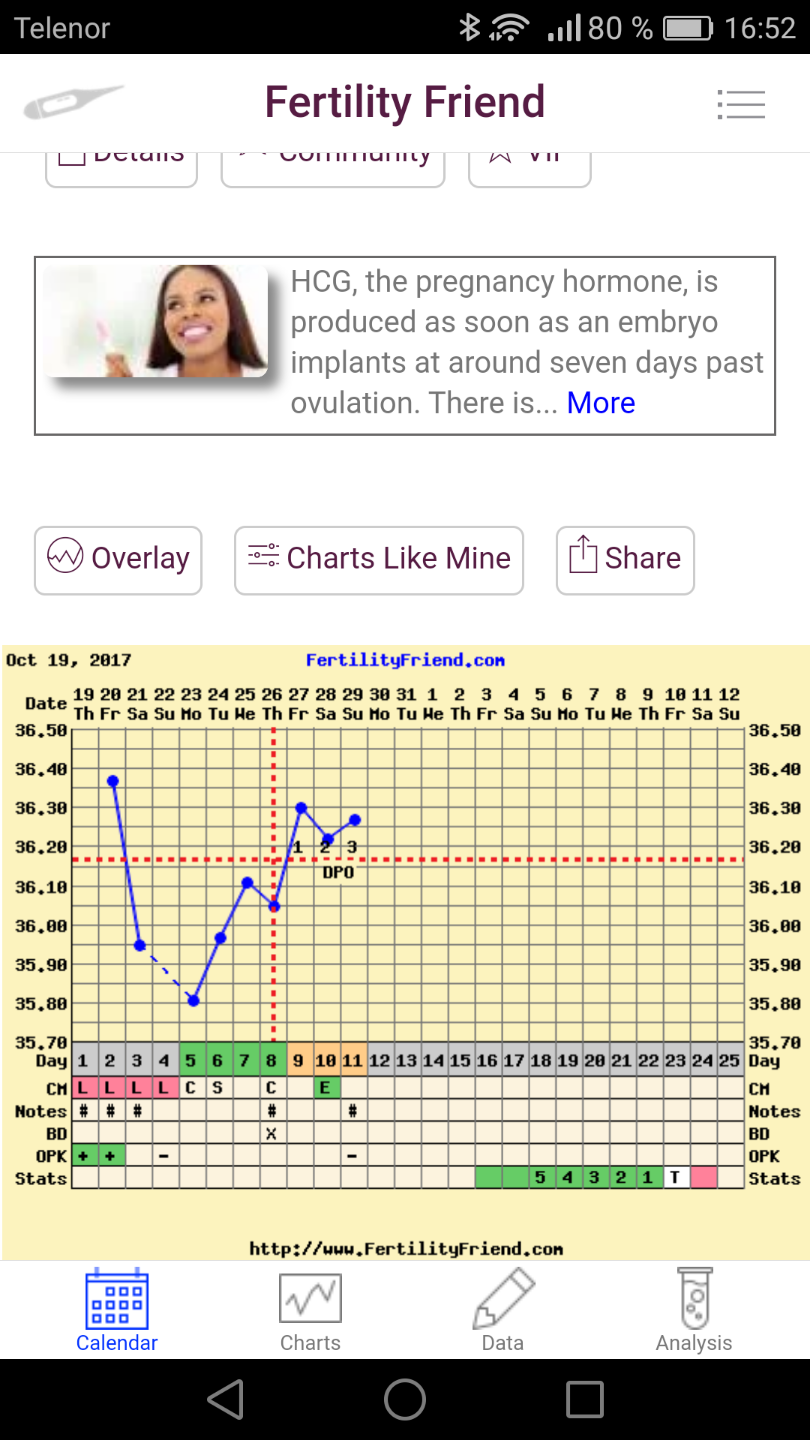The width and height of the screenshot is (810, 1440).
Task: Open the Details button
Action: point(122,167)
